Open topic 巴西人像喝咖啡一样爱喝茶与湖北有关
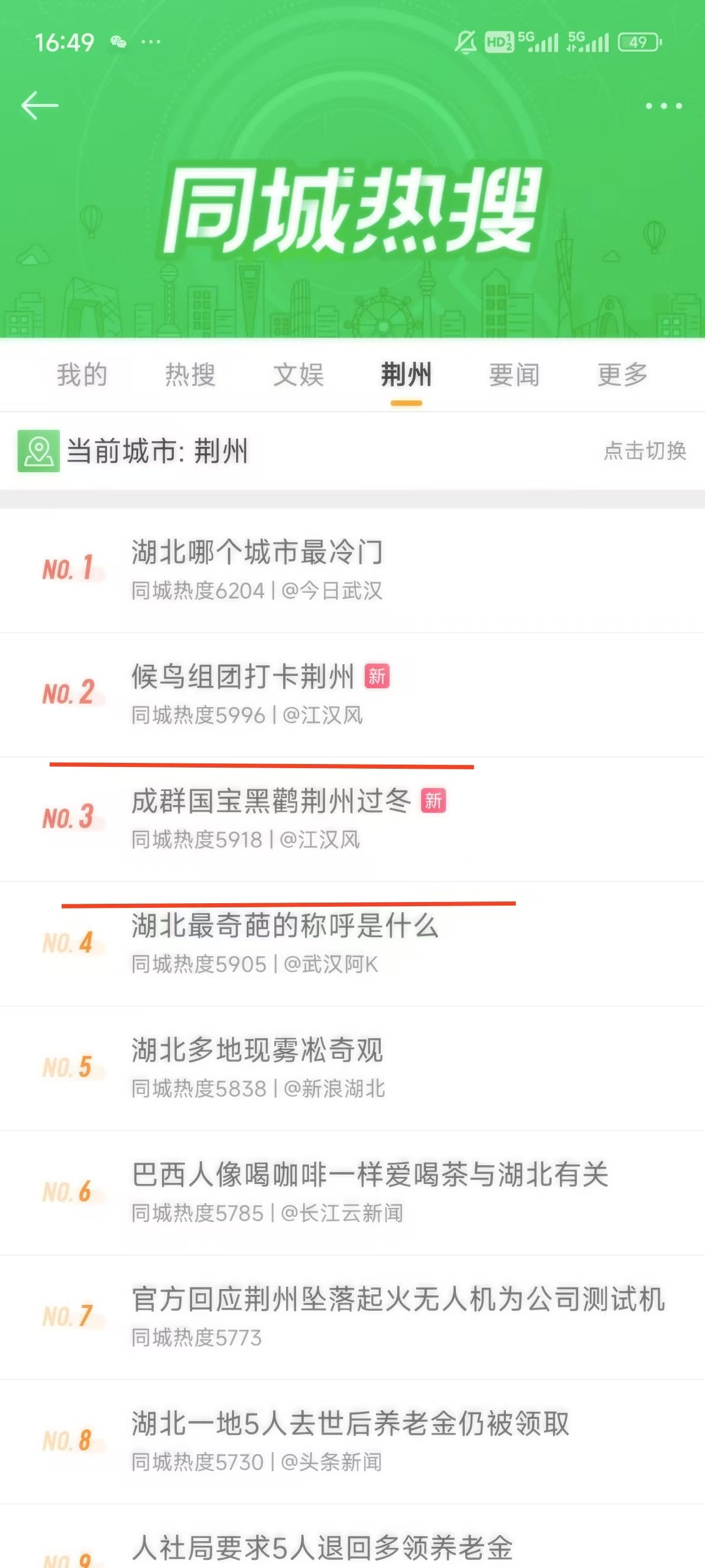The width and height of the screenshot is (705, 1568). click(352, 1192)
